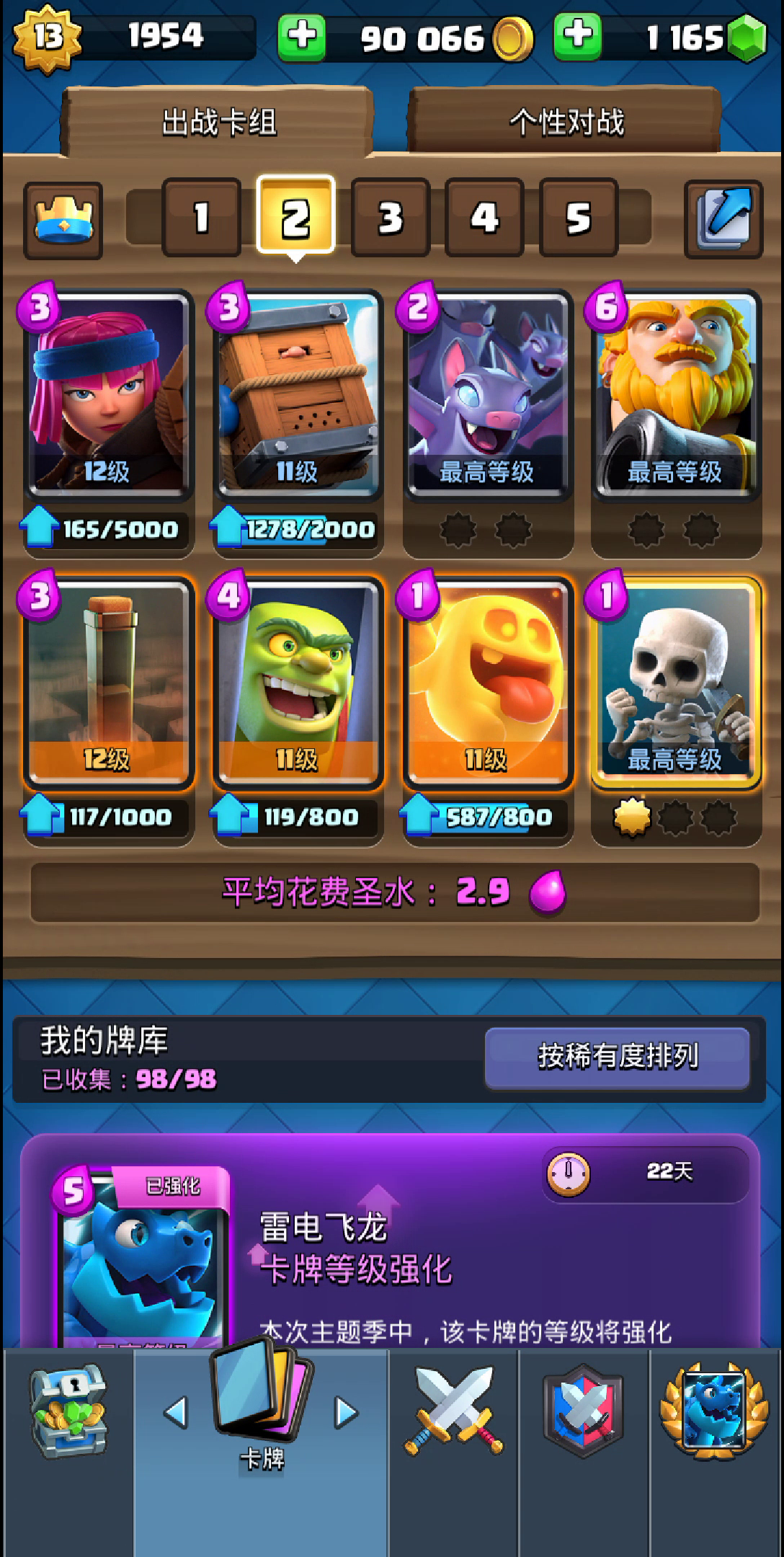Image resolution: width=784 pixels, height=1557 pixels.
Task: Open the skeleton card
Action: (676, 681)
